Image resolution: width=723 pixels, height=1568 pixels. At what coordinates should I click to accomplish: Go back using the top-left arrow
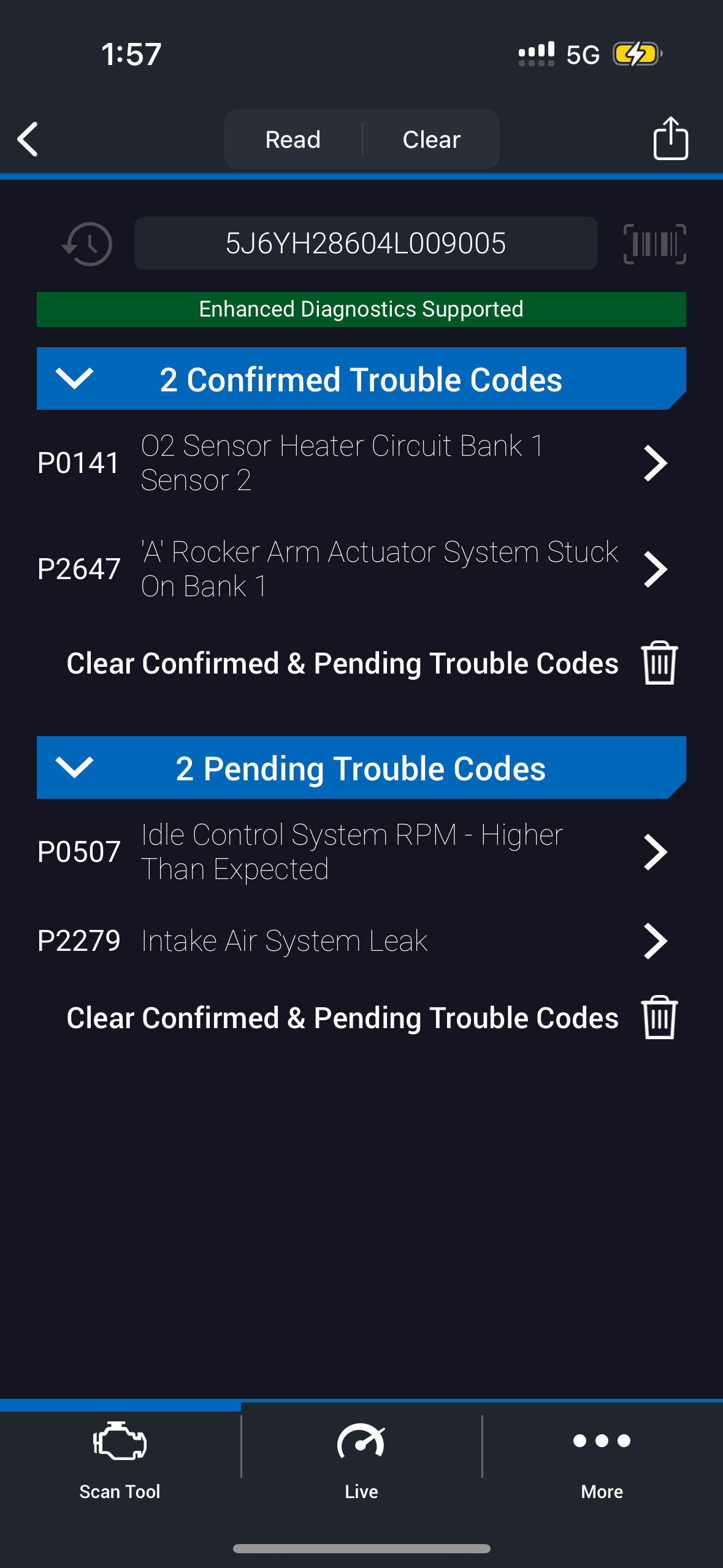click(28, 139)
